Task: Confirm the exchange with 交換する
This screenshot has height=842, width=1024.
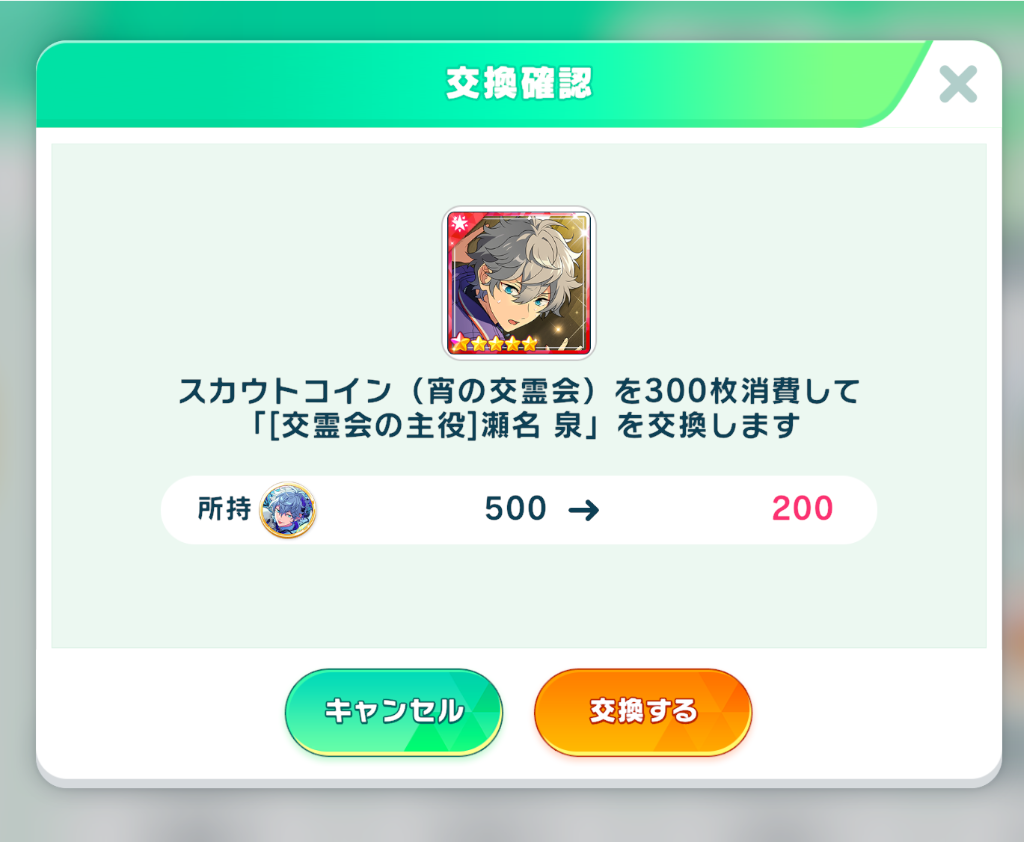Action: click(x=643, y=712)
